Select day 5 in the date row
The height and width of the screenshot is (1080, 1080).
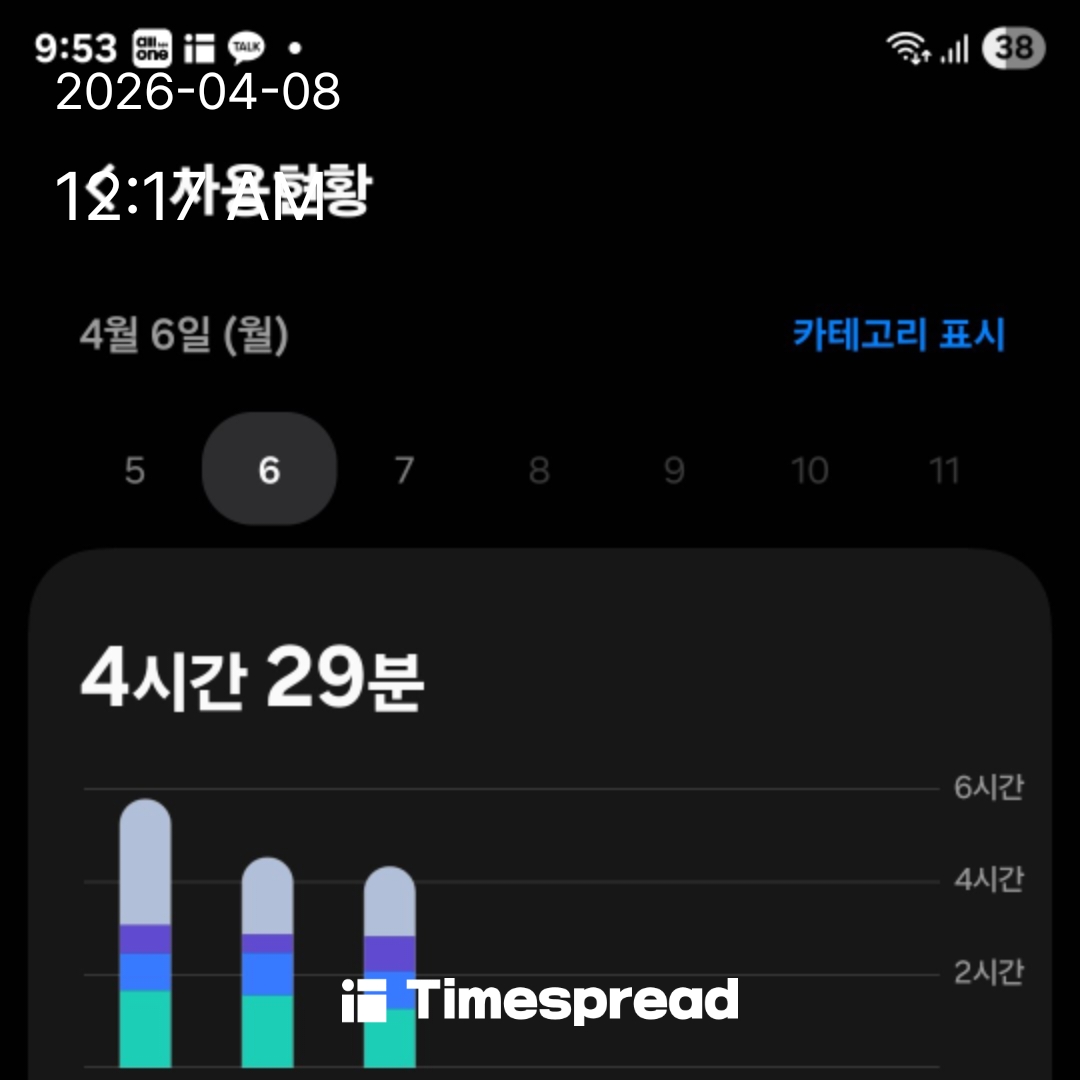[x=135, y=469]
